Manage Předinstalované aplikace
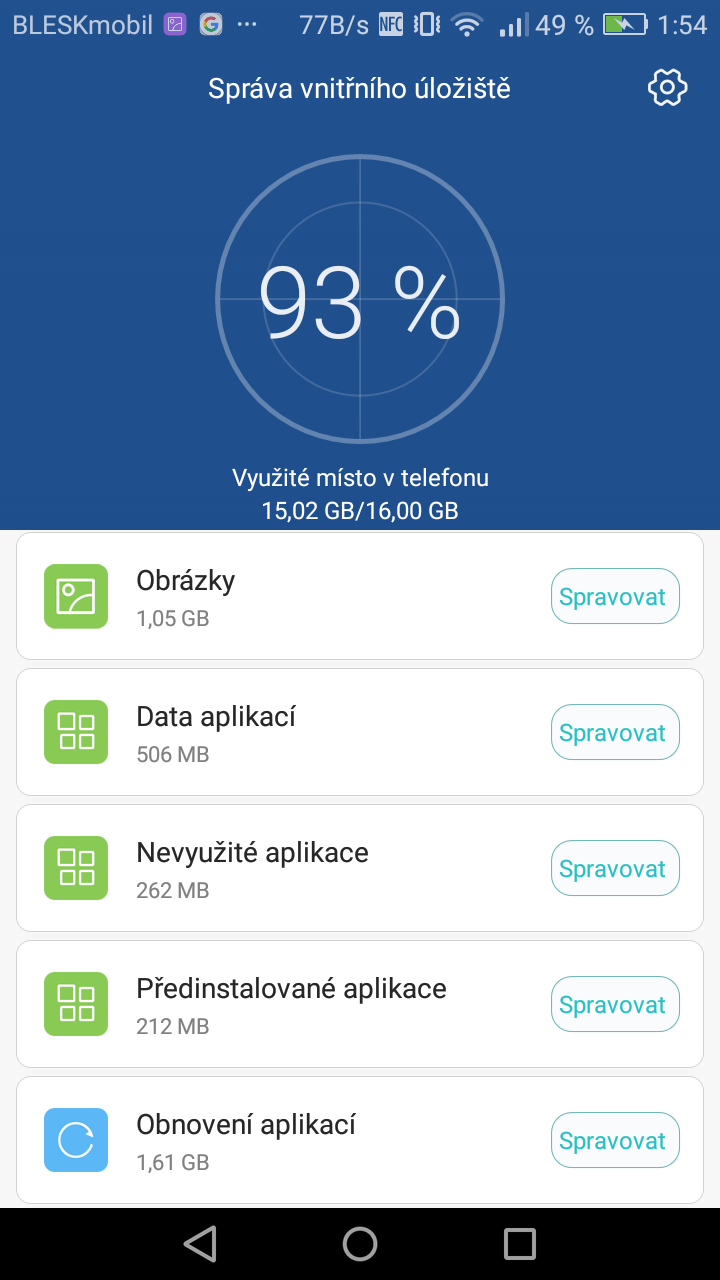The height and width of the screenshot is (1280, 720). pos(614,1005)
